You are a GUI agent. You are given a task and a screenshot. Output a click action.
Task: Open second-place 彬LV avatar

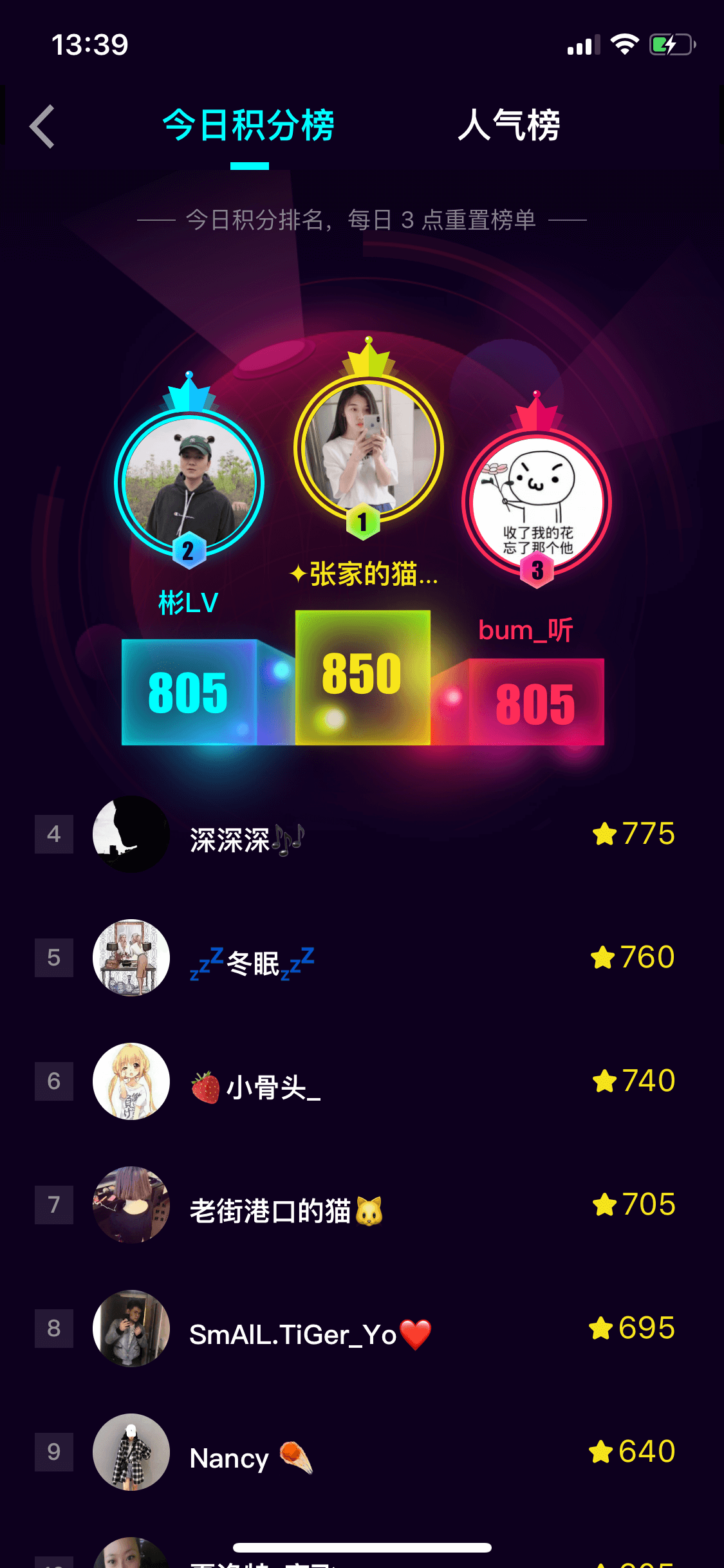(x=189, y=483)
